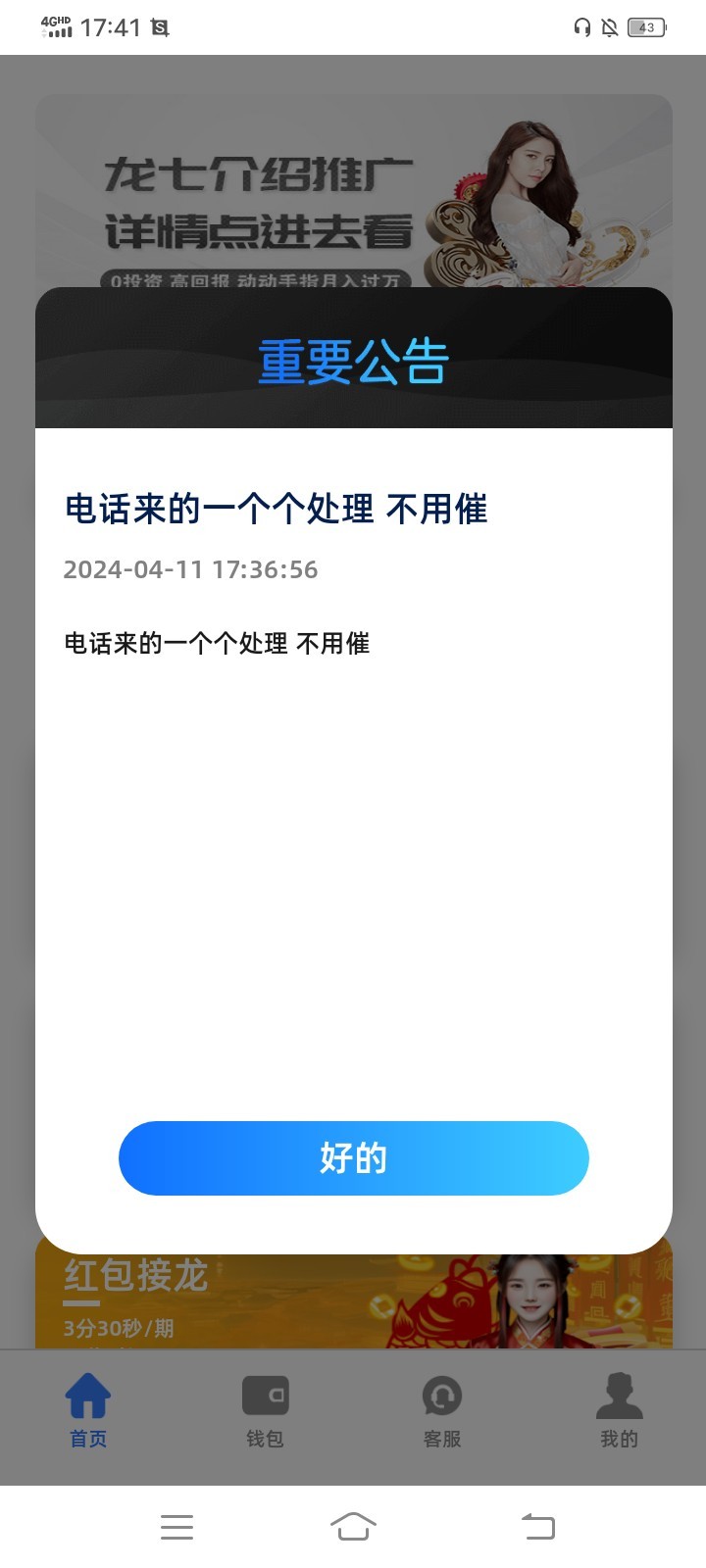This screenshot has width=706, height=1568.
Task: Confirm the announcement with the 好的 button
Action: [x=353, y=1158]
